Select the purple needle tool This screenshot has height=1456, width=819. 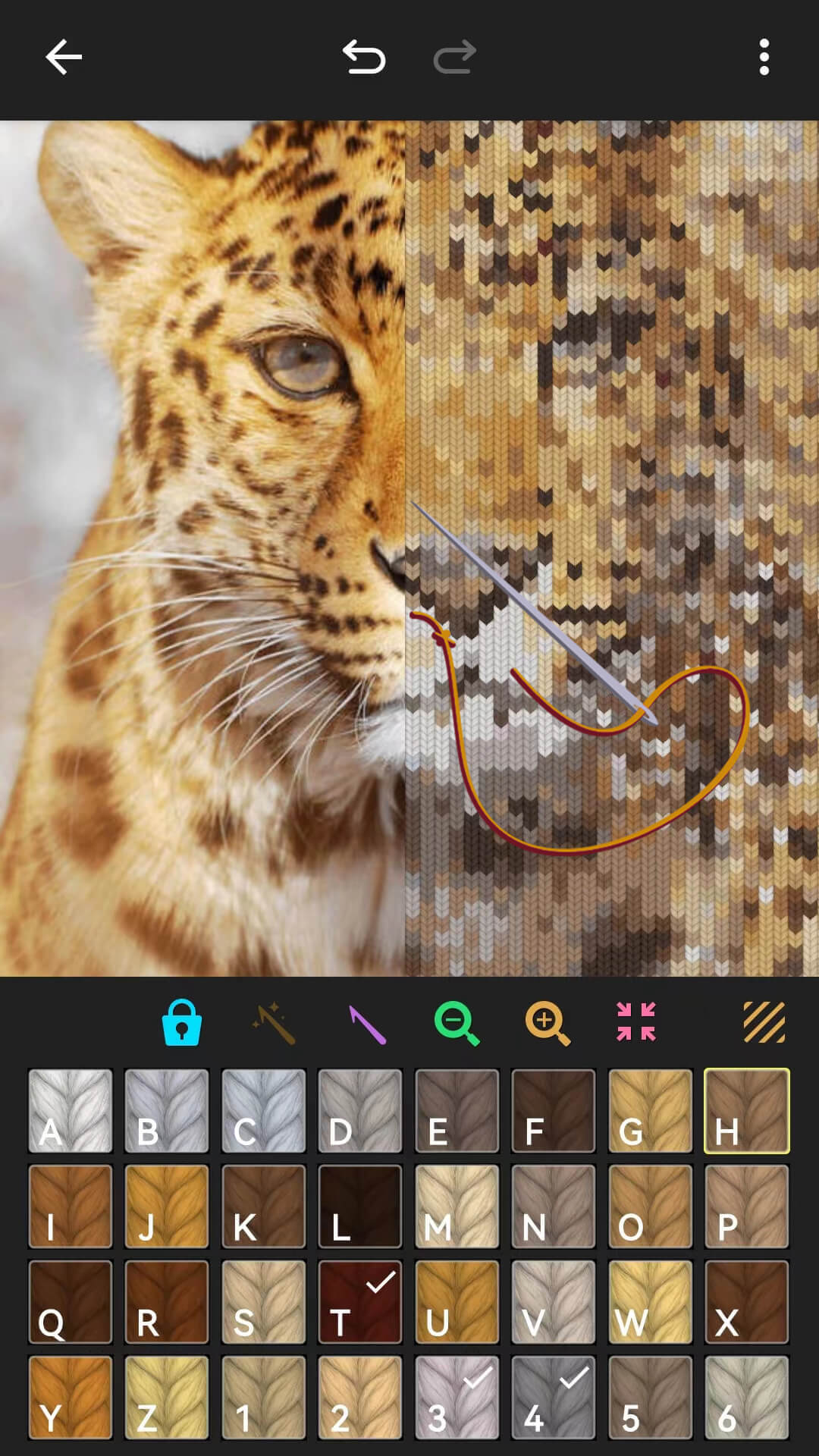point(366,1024)
